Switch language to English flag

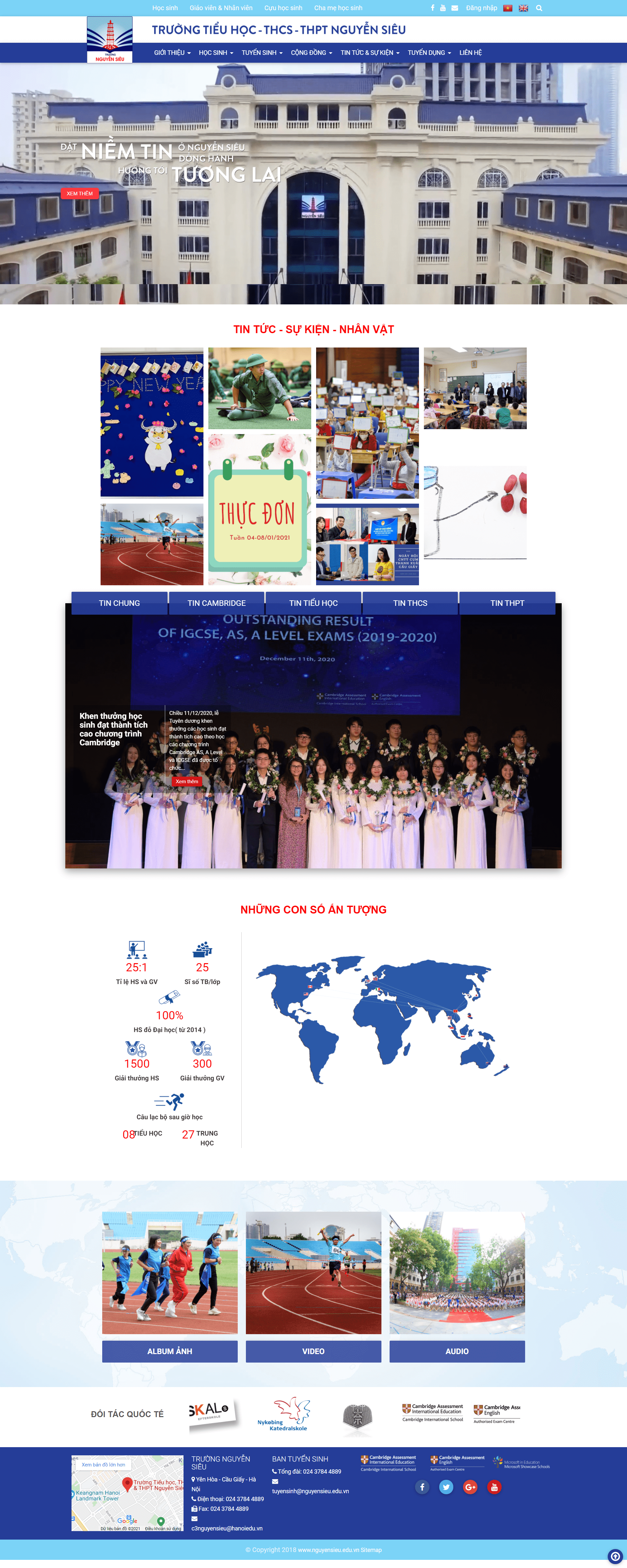[523, 8]
